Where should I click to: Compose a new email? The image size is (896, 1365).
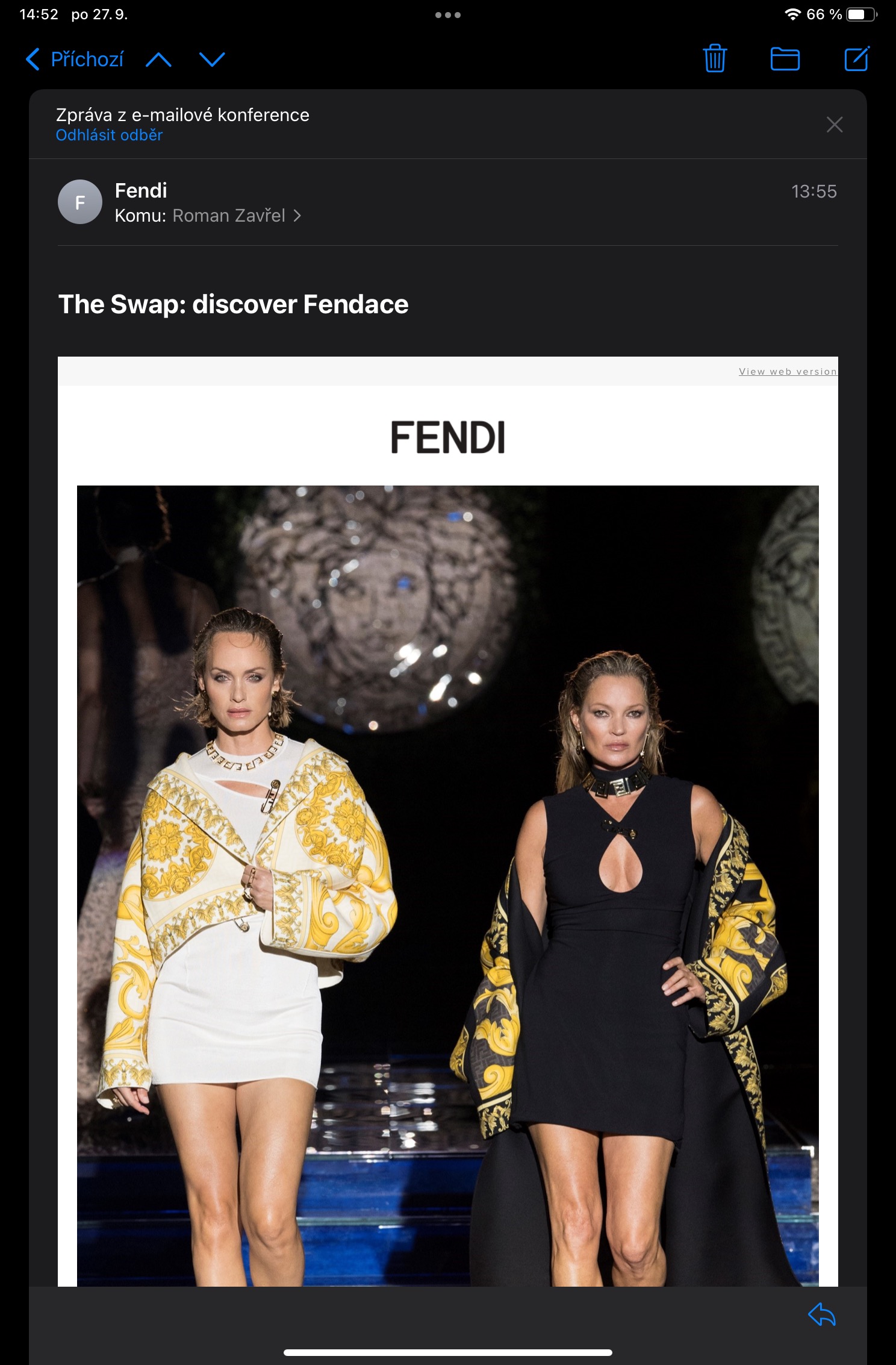tap(856, 59)
